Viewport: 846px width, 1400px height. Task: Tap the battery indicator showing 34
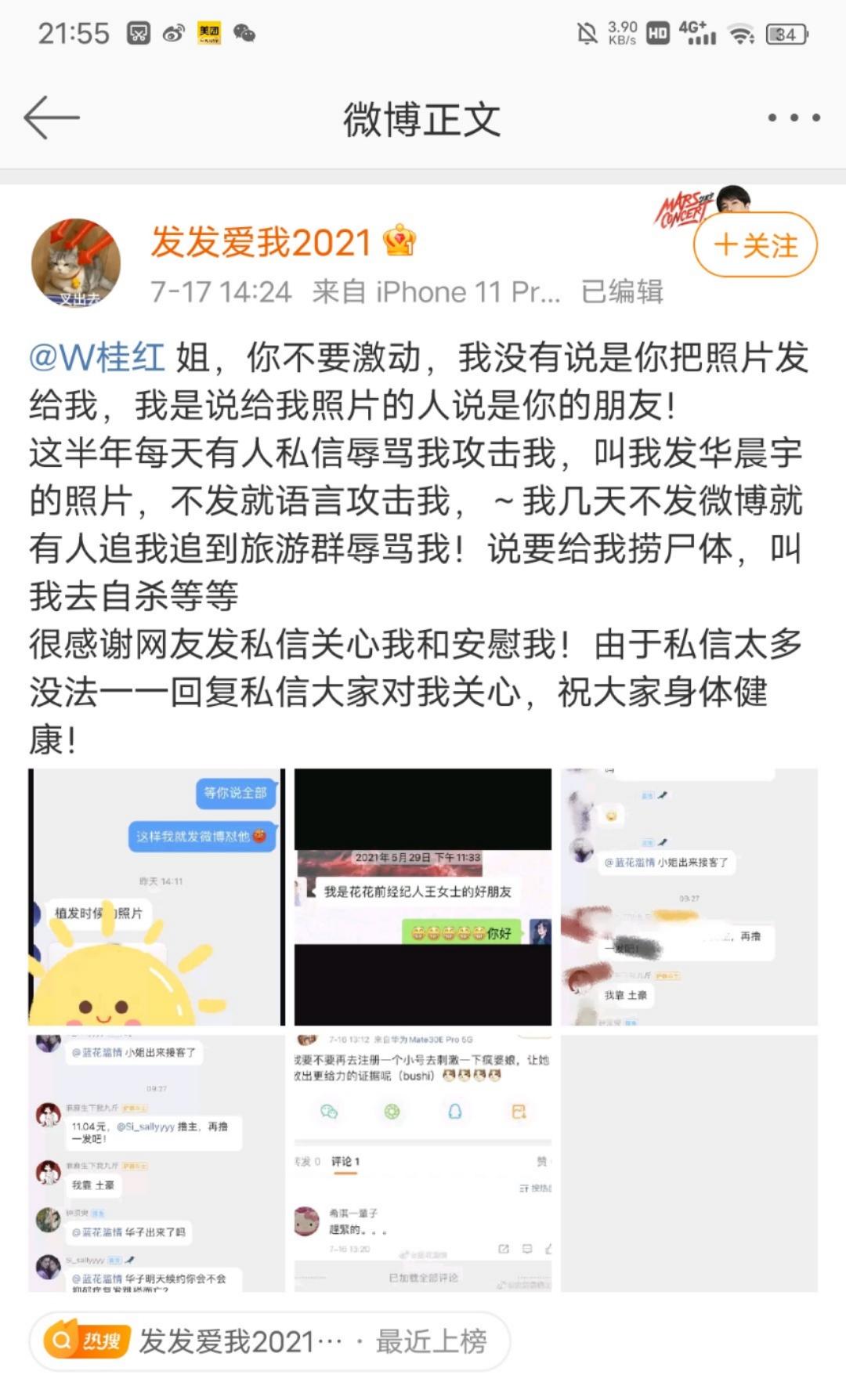tap(786, 33)
